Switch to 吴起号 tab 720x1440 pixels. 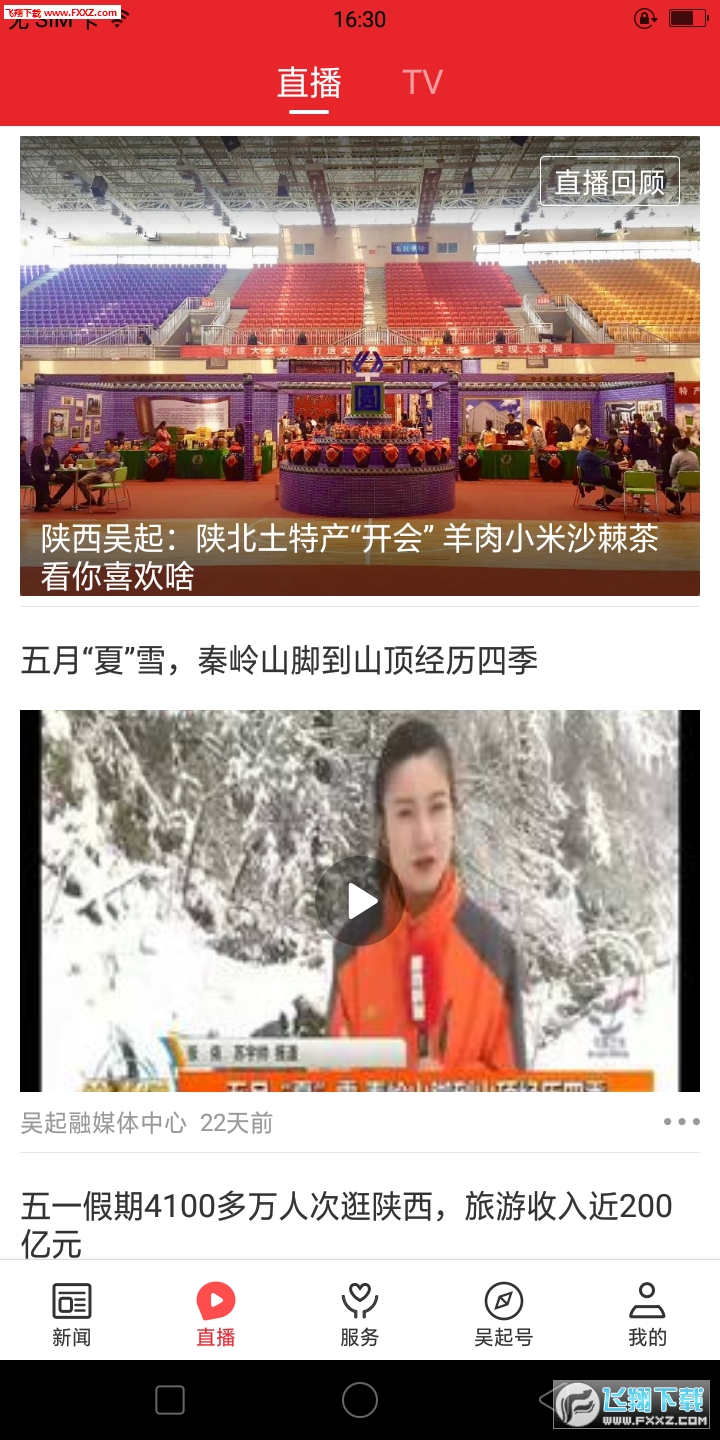503,1314
